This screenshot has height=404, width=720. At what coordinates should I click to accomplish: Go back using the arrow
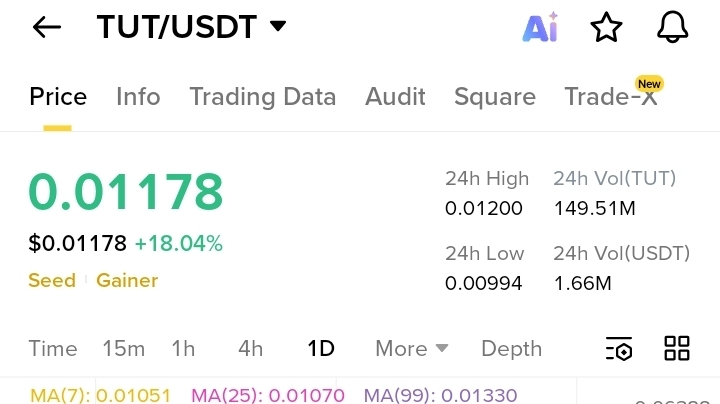[x=47, y=27]
